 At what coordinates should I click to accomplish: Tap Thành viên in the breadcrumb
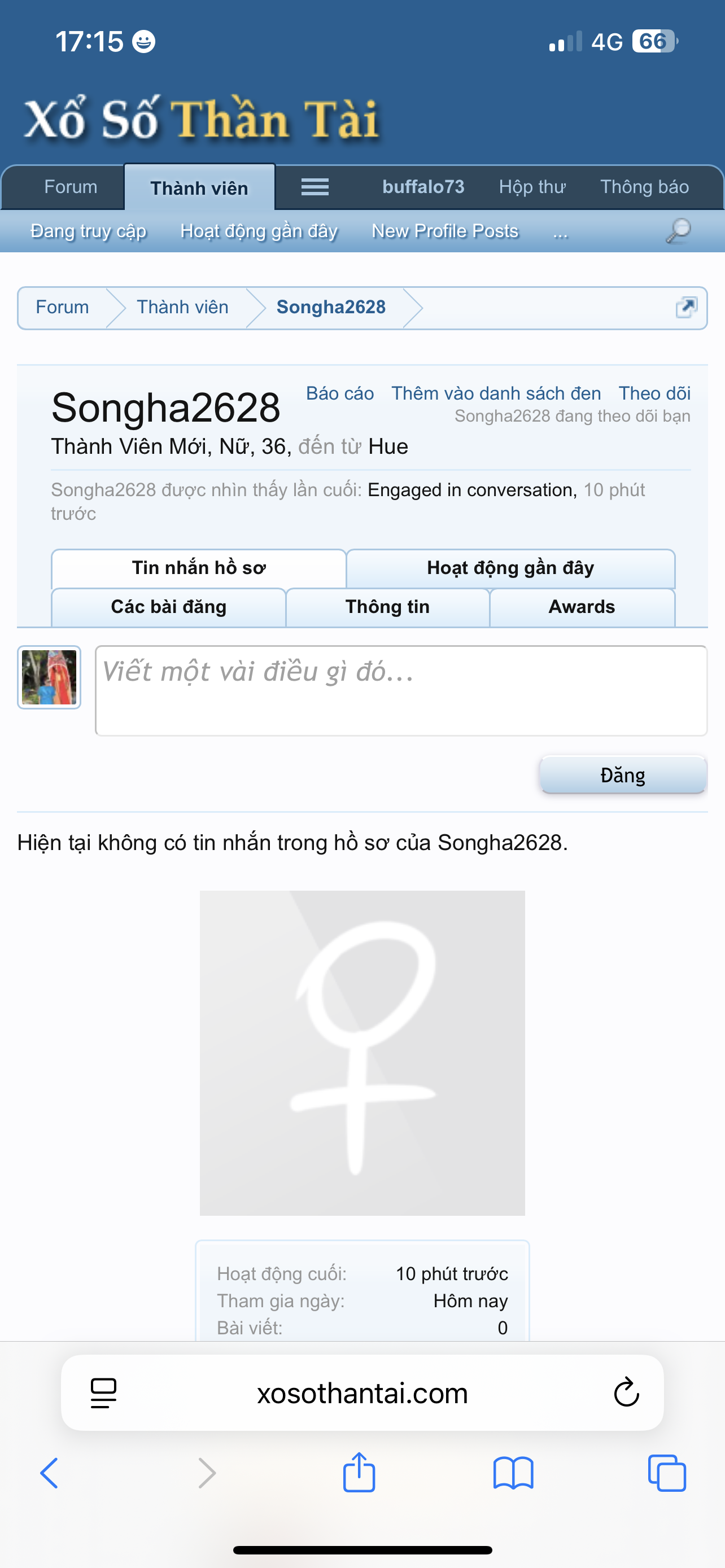coord(182,308)
